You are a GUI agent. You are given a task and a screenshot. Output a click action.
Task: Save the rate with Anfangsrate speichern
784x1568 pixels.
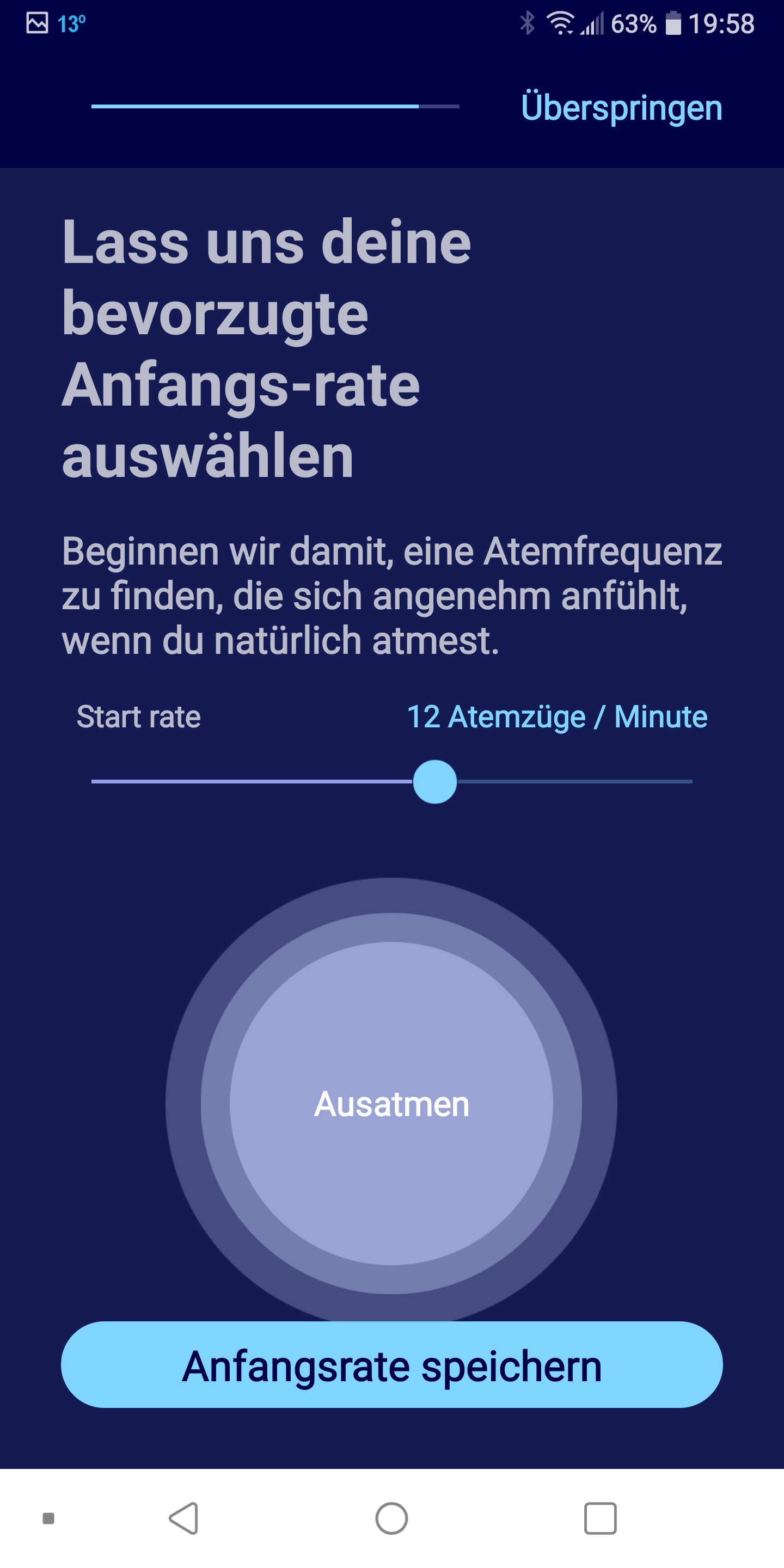pyautogui.click(x=391, y=1365)
